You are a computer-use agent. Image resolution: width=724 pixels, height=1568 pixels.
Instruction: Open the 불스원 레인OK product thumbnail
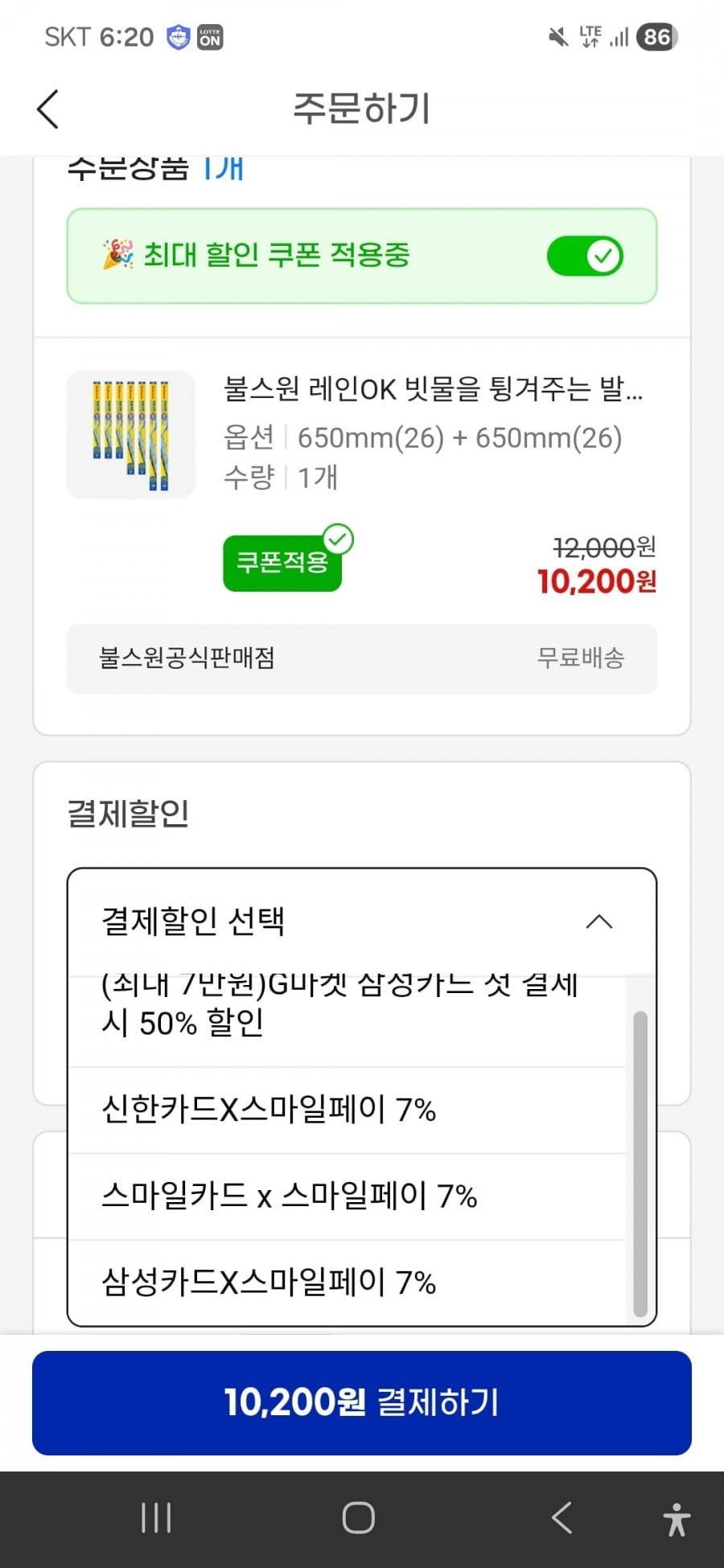click(x=130, y=435)
